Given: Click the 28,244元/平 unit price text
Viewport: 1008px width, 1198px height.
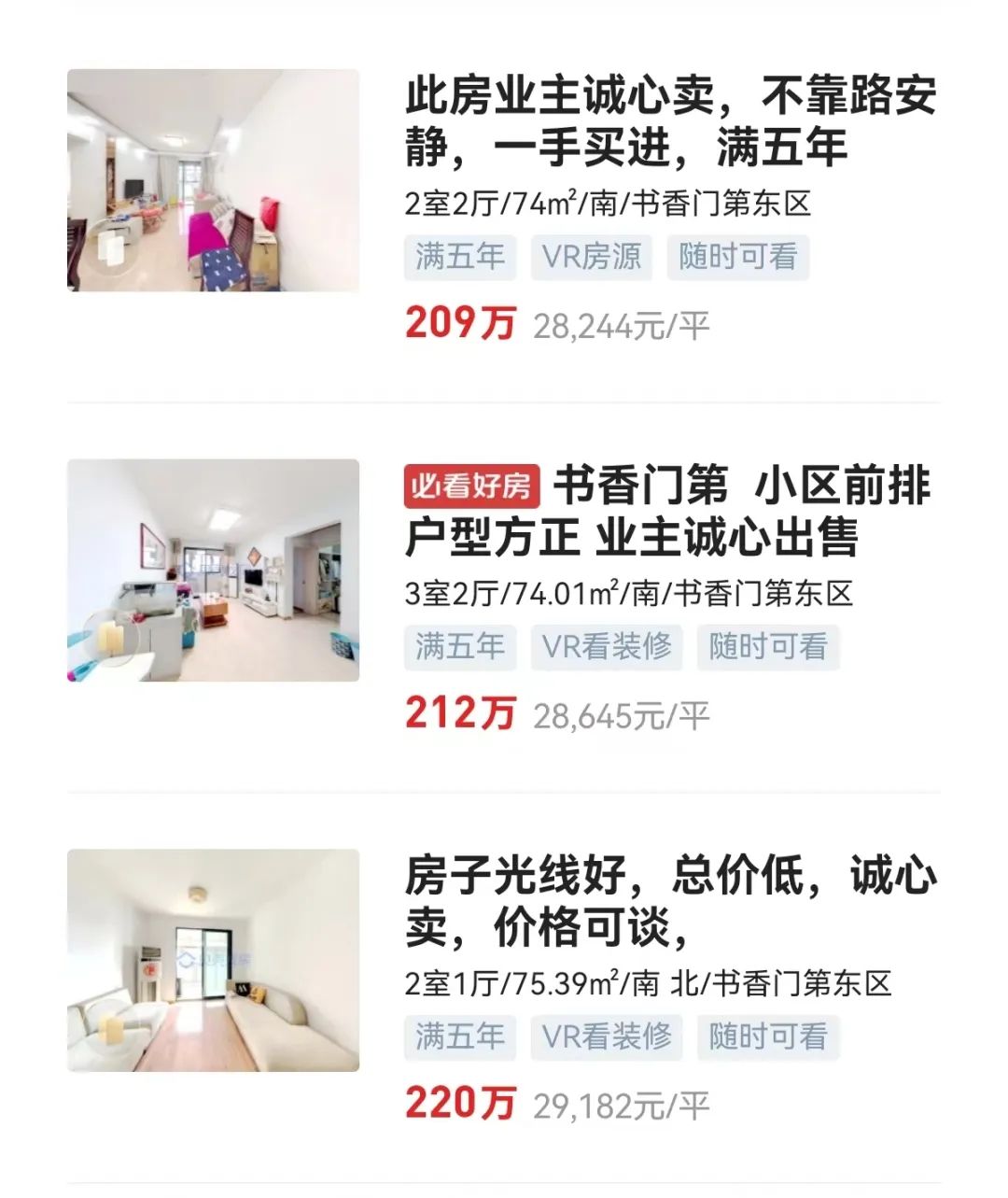Looking at the screenshot, I should pyautogui.click(x=619, y=326).
